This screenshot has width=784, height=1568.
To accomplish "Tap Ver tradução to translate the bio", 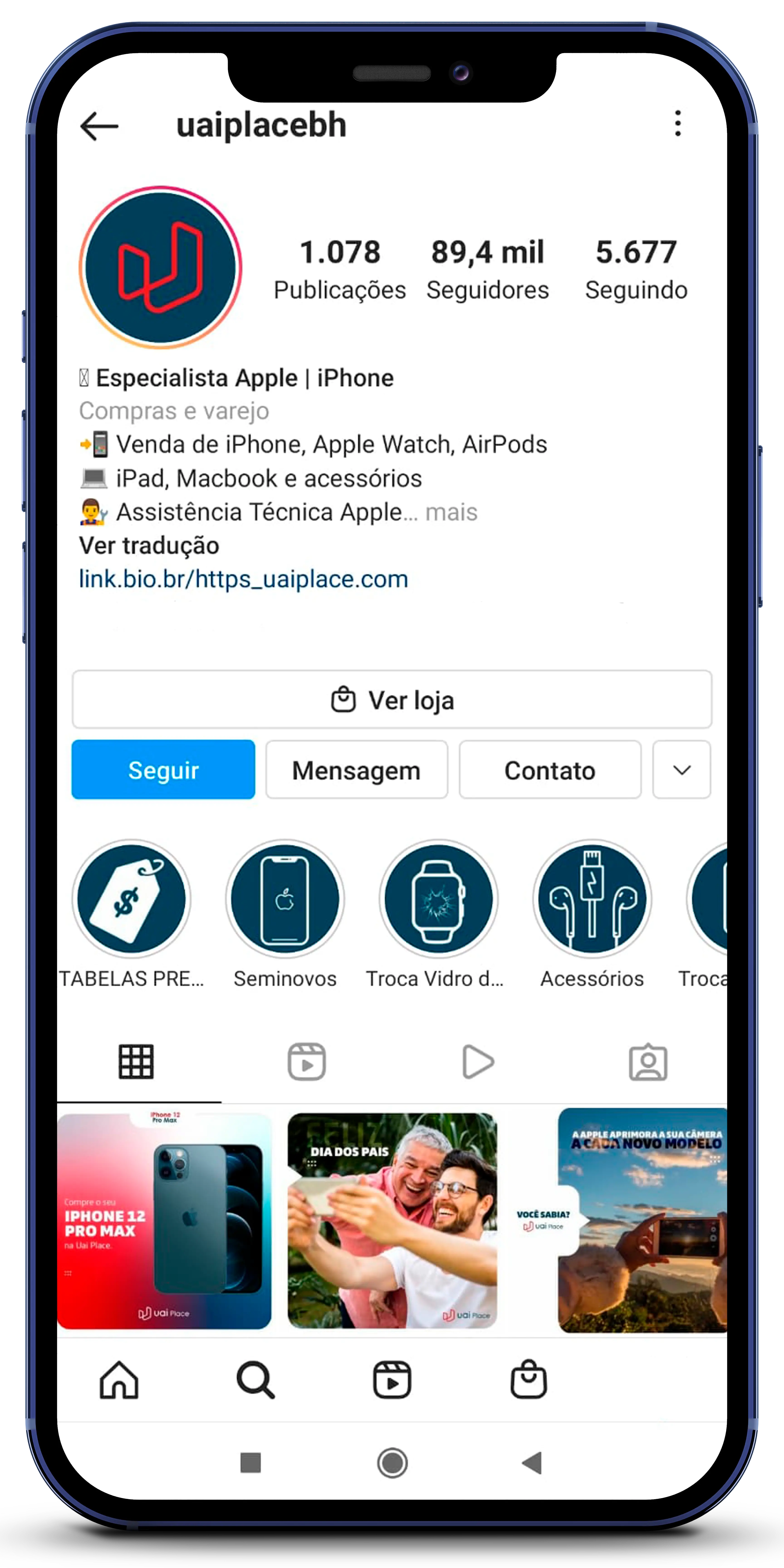I will coord(149,545).
